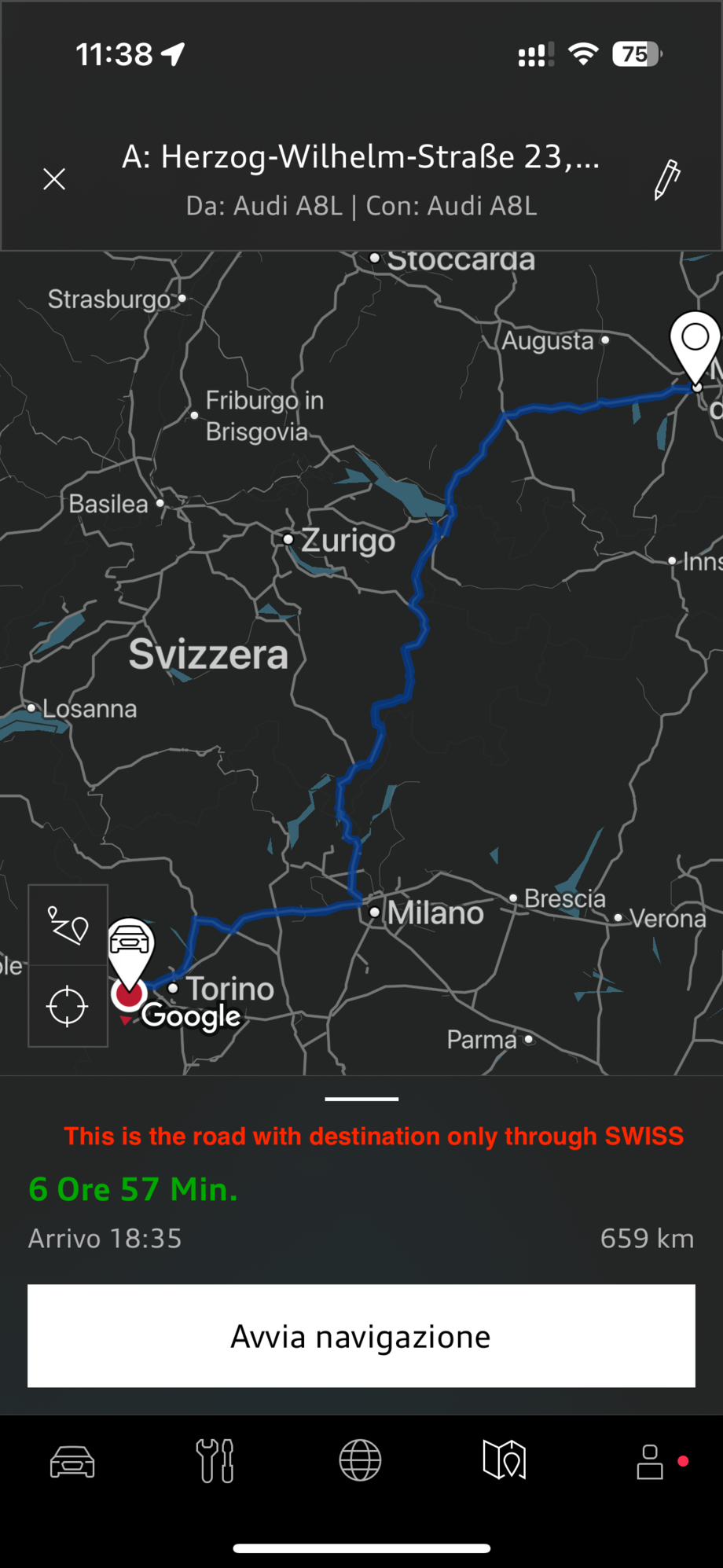The width and height of the screenshot is (723, 1568).
Task: Start navigation with Avvia navigazione
Action: (x=360, y=1335)
